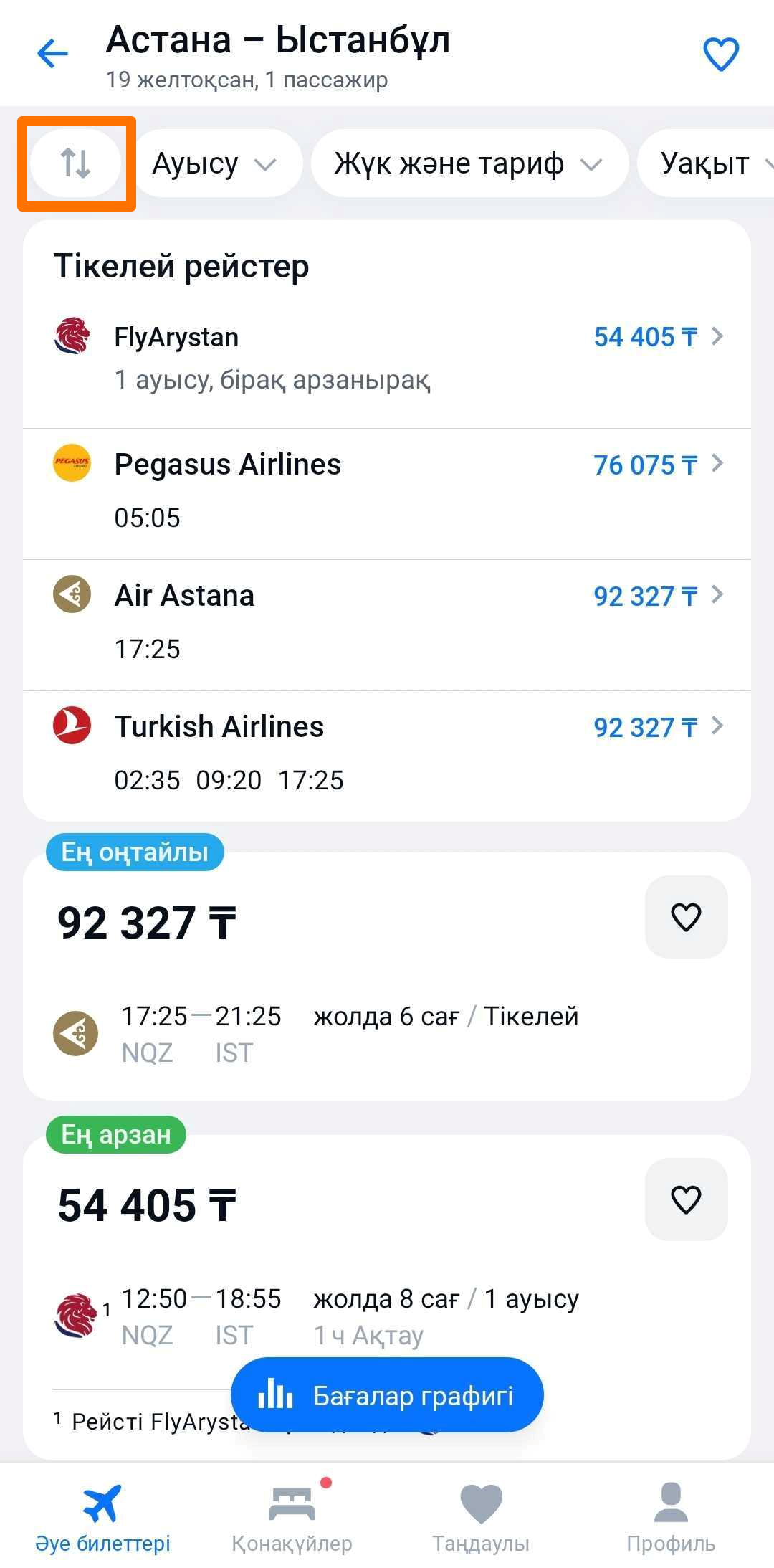
Task: Show the Бағалар графигі price chart
Action: point(387,1395)
